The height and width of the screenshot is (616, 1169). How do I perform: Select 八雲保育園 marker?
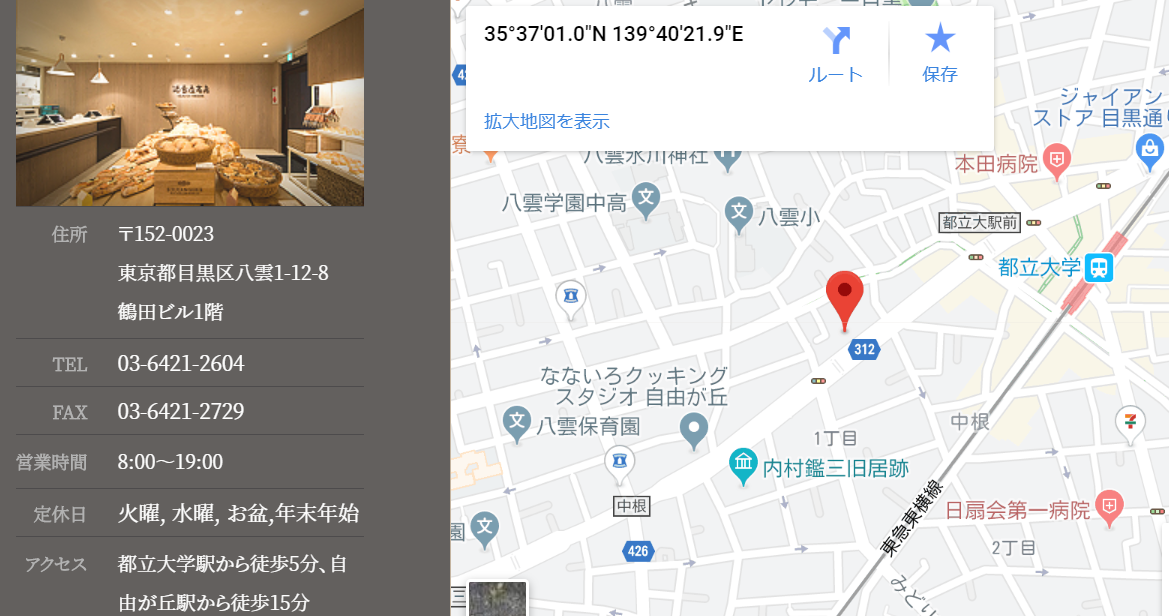517,421
